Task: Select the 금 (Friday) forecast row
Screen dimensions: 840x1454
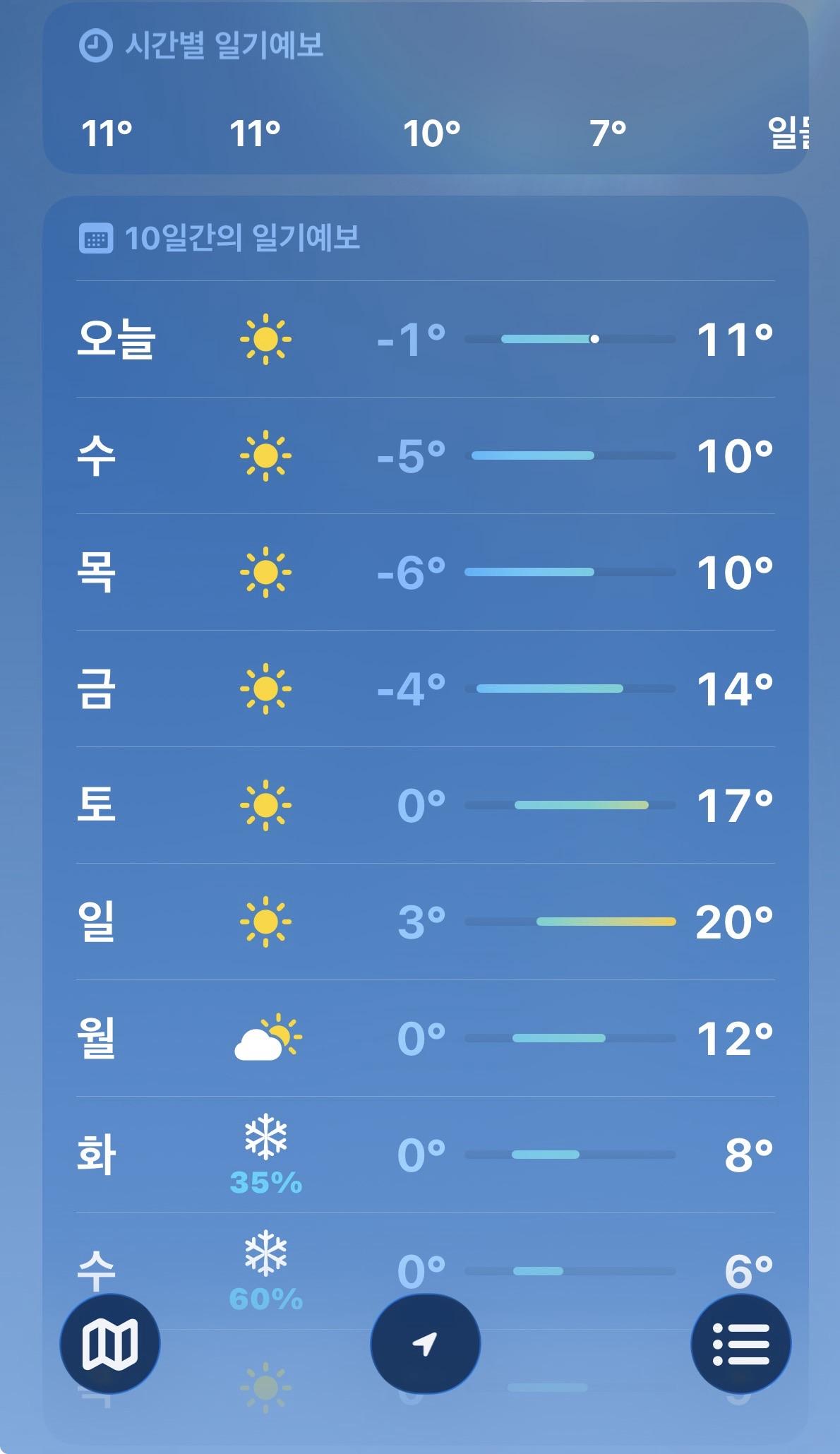Action: pos(425,689)
